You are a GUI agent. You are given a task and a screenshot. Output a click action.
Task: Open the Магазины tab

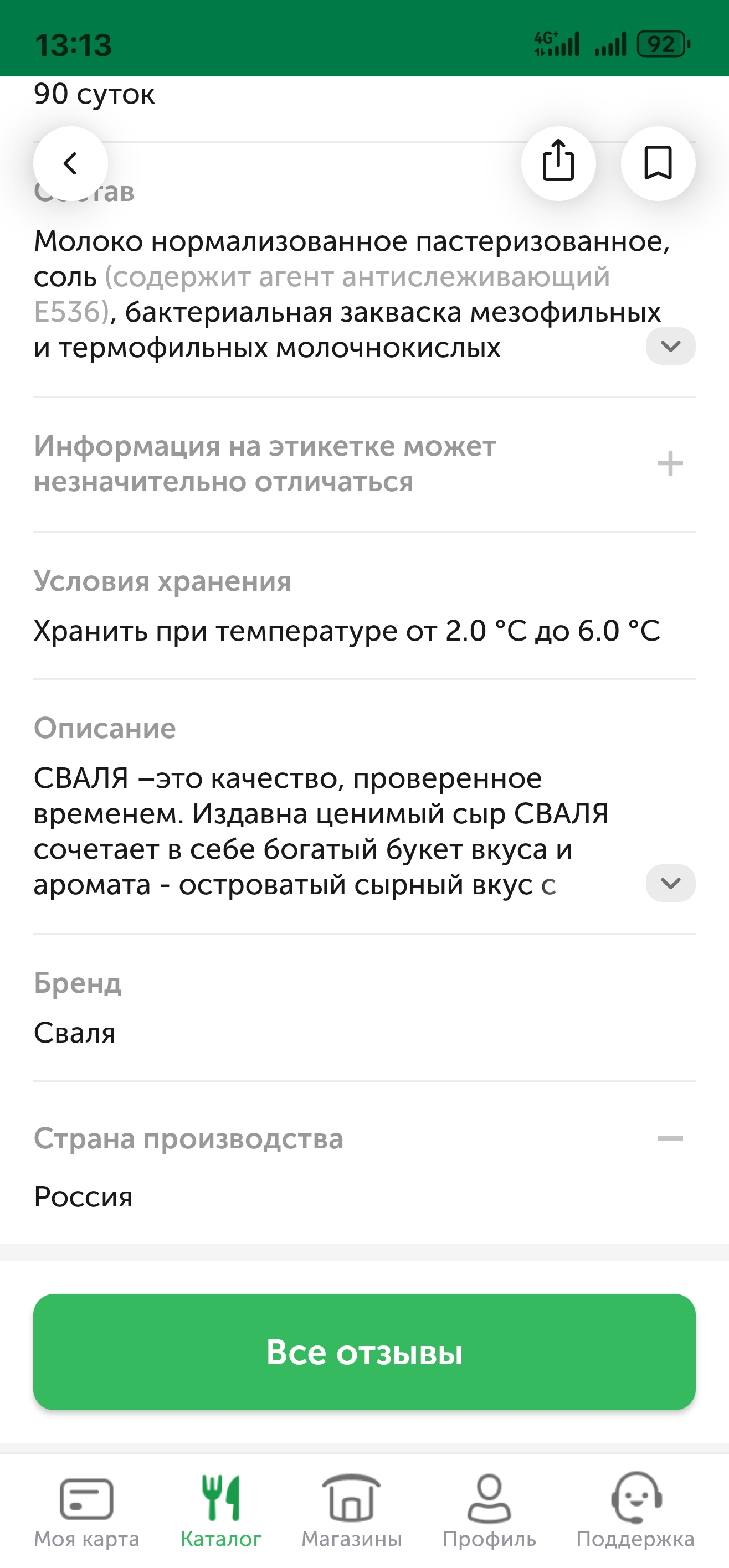(351, 1510)
